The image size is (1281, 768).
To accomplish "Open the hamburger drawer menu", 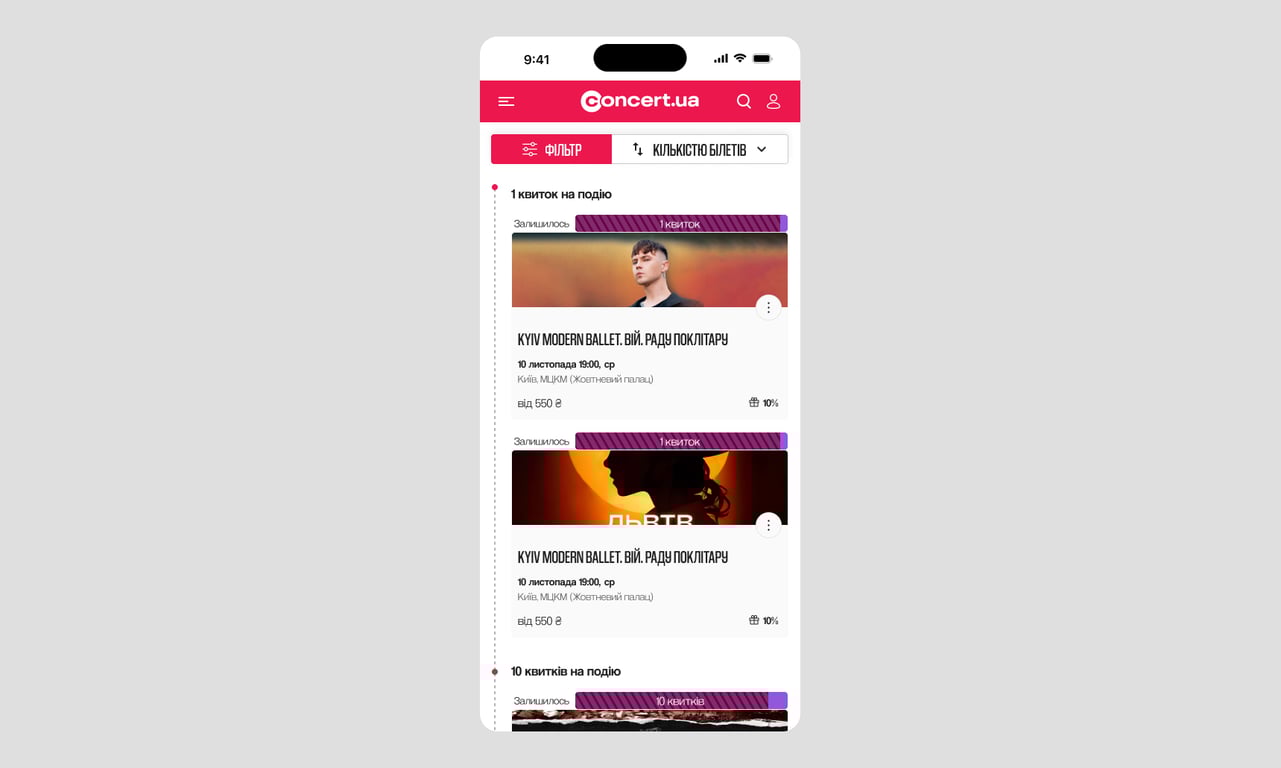I will coord(506,101).
